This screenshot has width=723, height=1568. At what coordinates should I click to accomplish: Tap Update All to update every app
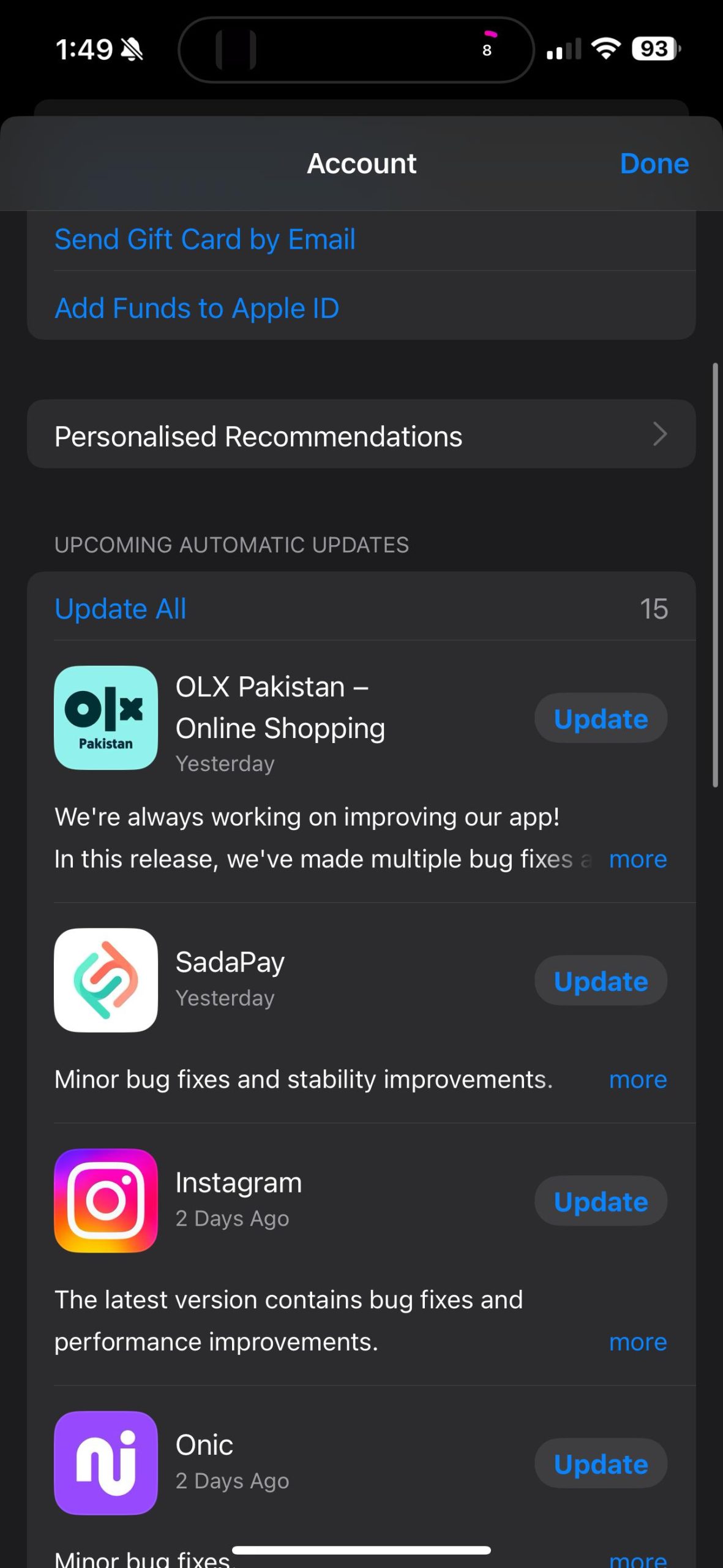(x=120, y=609)
